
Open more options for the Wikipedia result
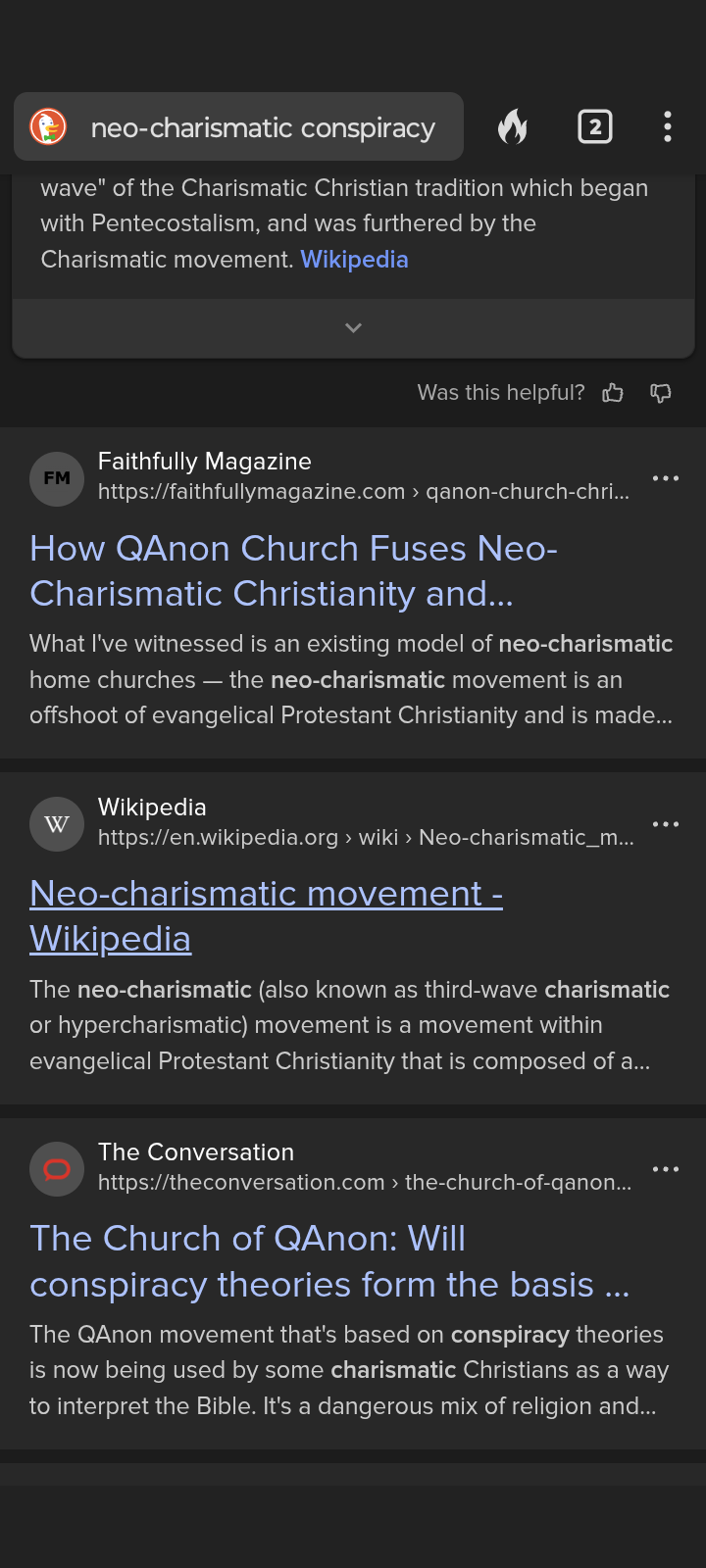pyautogui.click(x=666, y=824)
